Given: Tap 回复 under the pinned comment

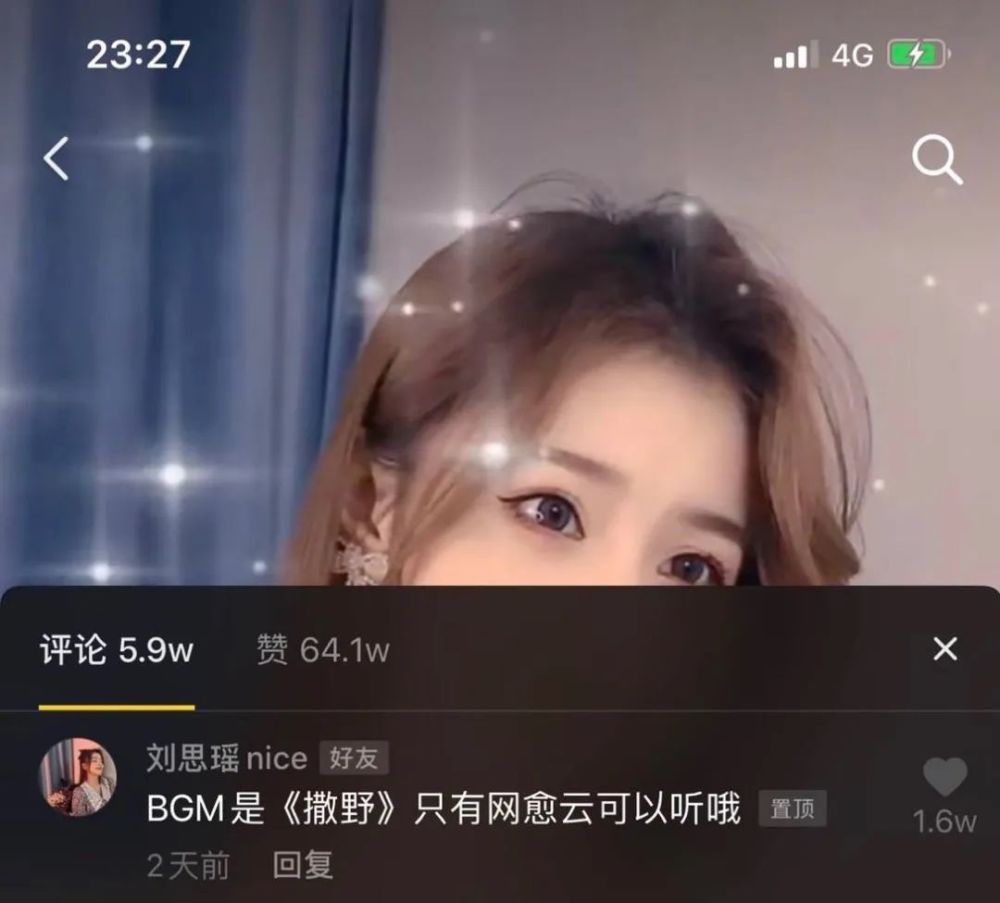Looking at the screenshot, I should click(x=303, y=865).
